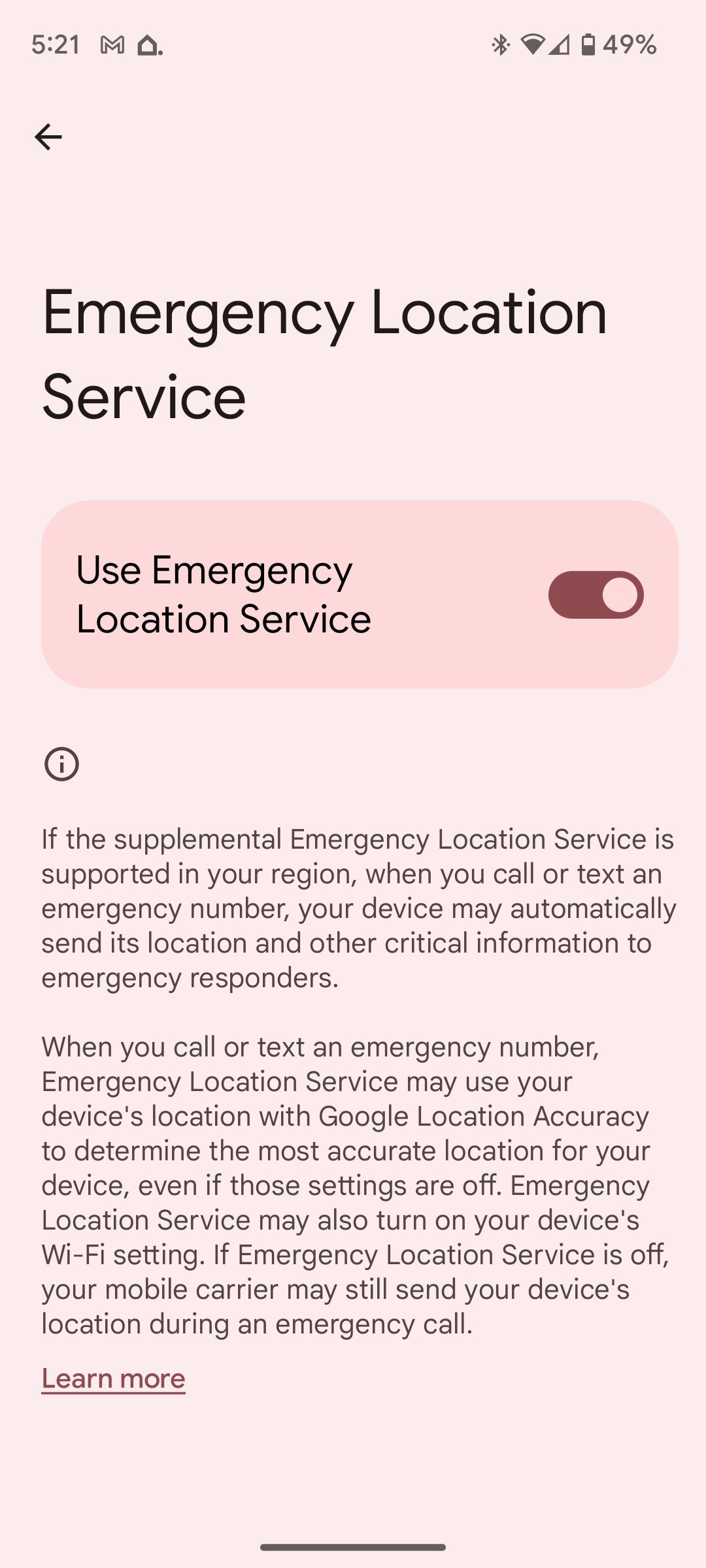This screenshot has height=1568, width=706.
Task: Tap the battery percentage reading 49%
Action: 630,44
